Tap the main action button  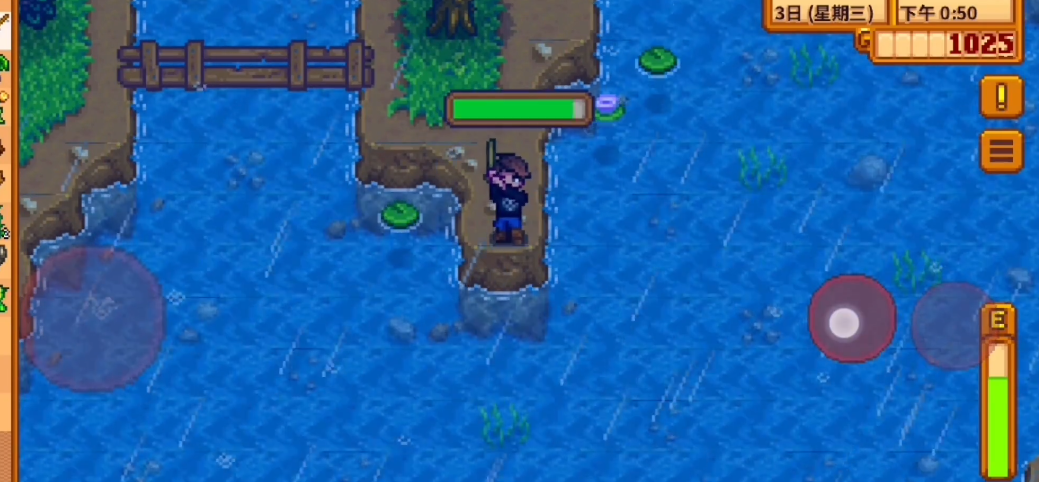[851, 320]
